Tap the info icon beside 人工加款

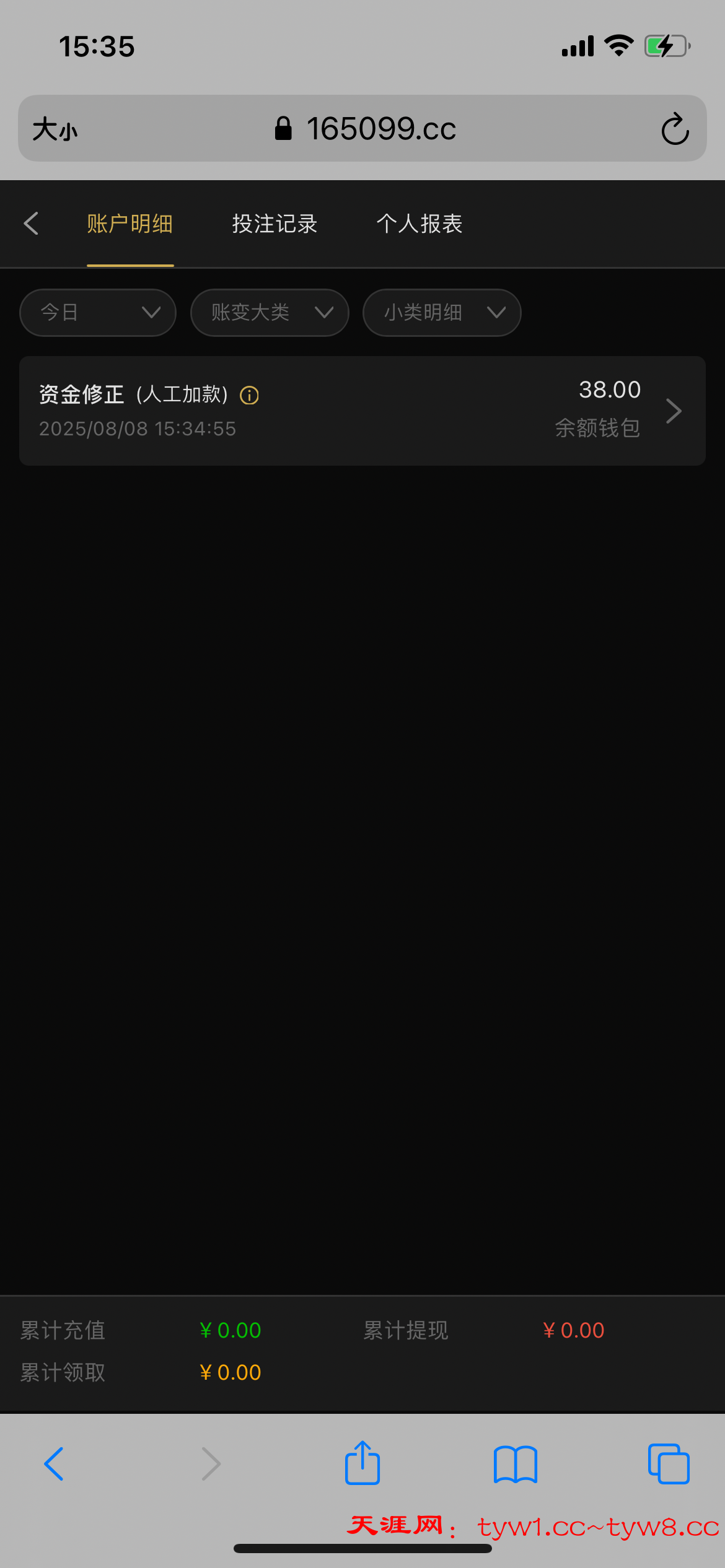click(x=249, y=395)
